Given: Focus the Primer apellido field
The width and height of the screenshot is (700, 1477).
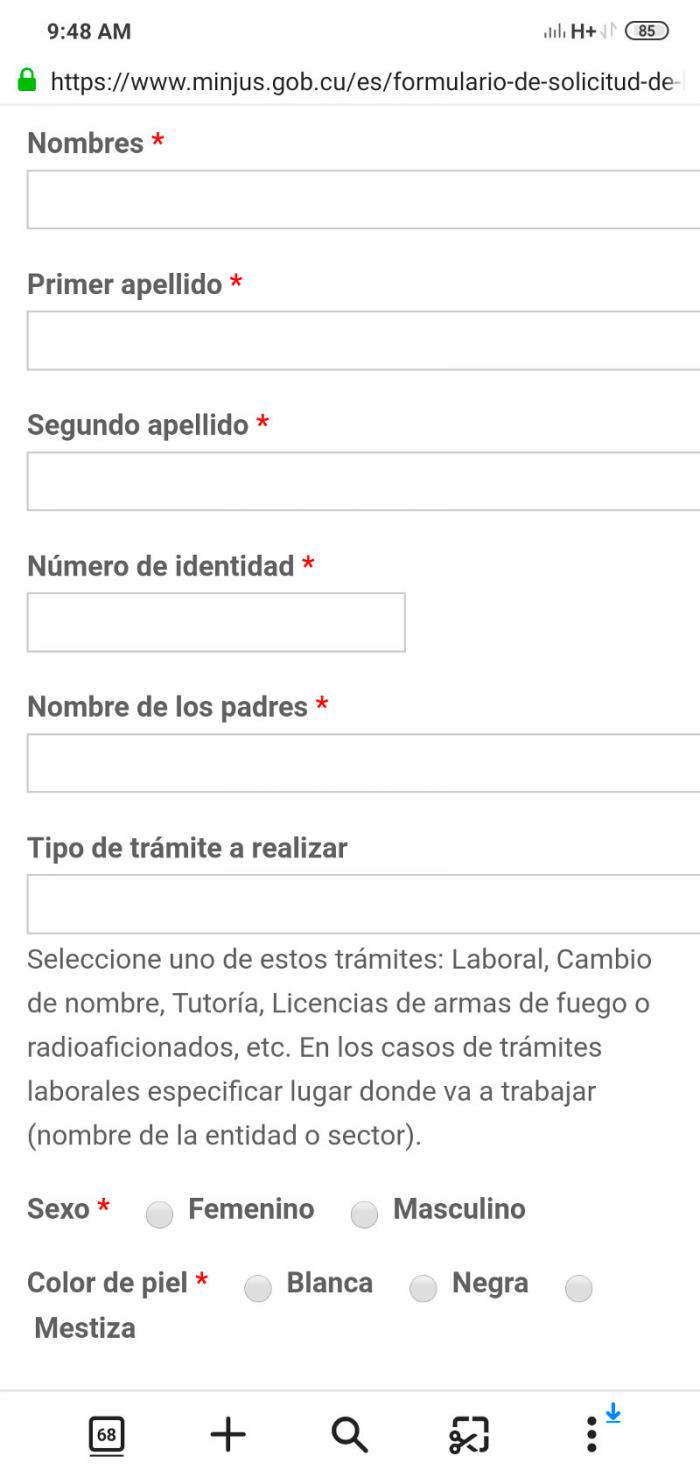Looking at the screenshot, I should pos(363,341).
